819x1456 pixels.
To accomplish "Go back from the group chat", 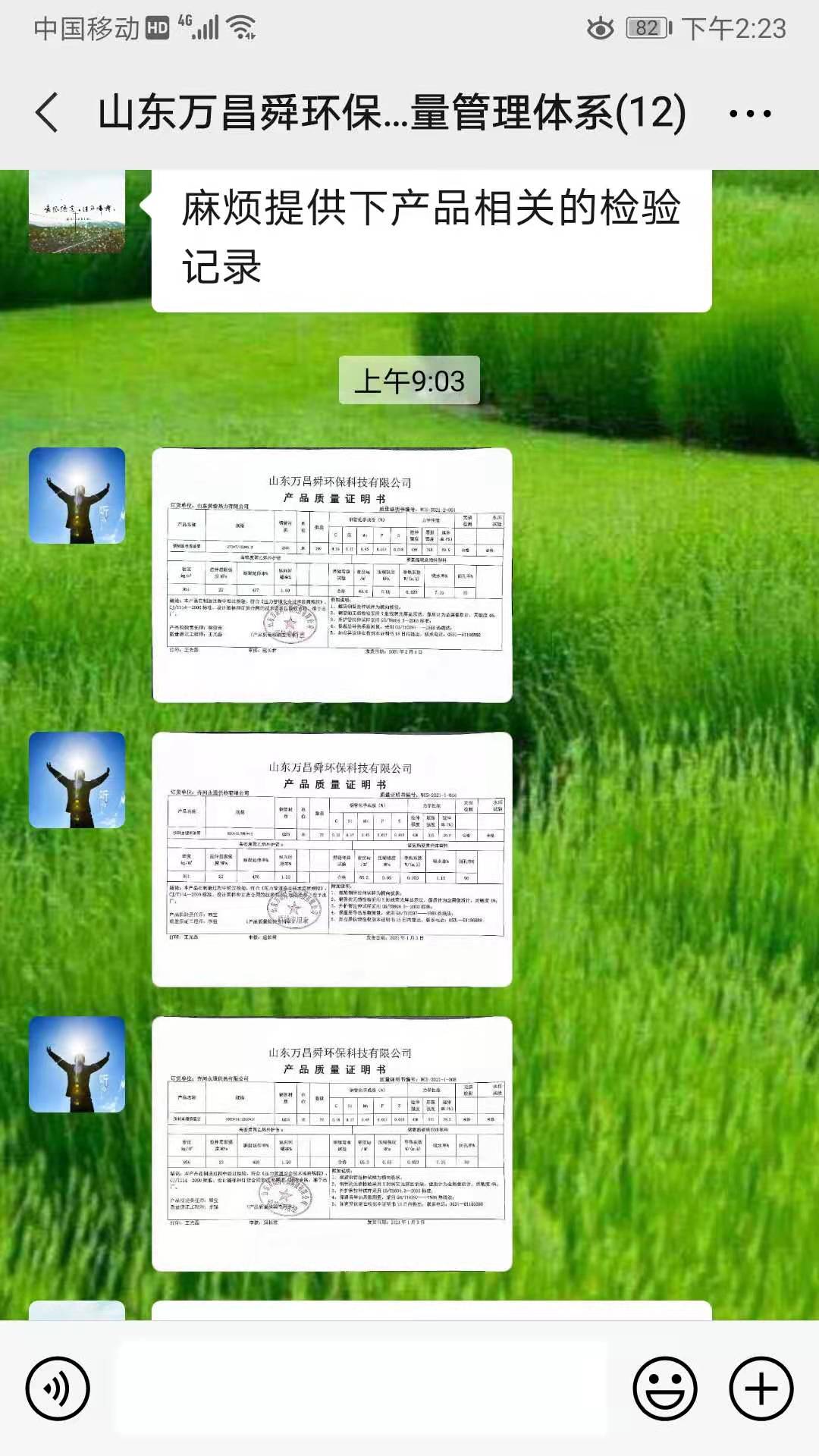I will click(x=47, y=113).
